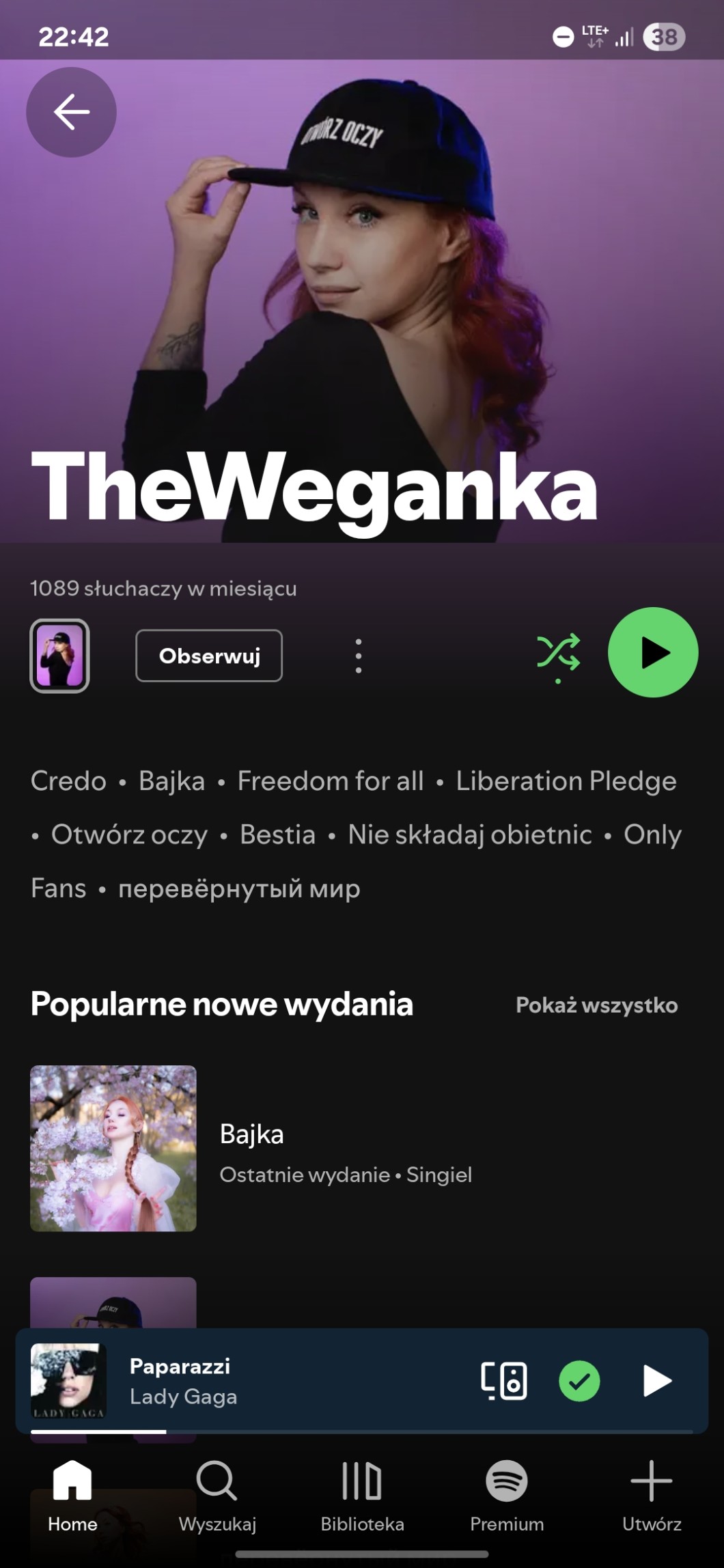This screenshot has width=724, height=1568.
Task: Open the Paparazzi now playing bar
Action: pos(273,1381)
